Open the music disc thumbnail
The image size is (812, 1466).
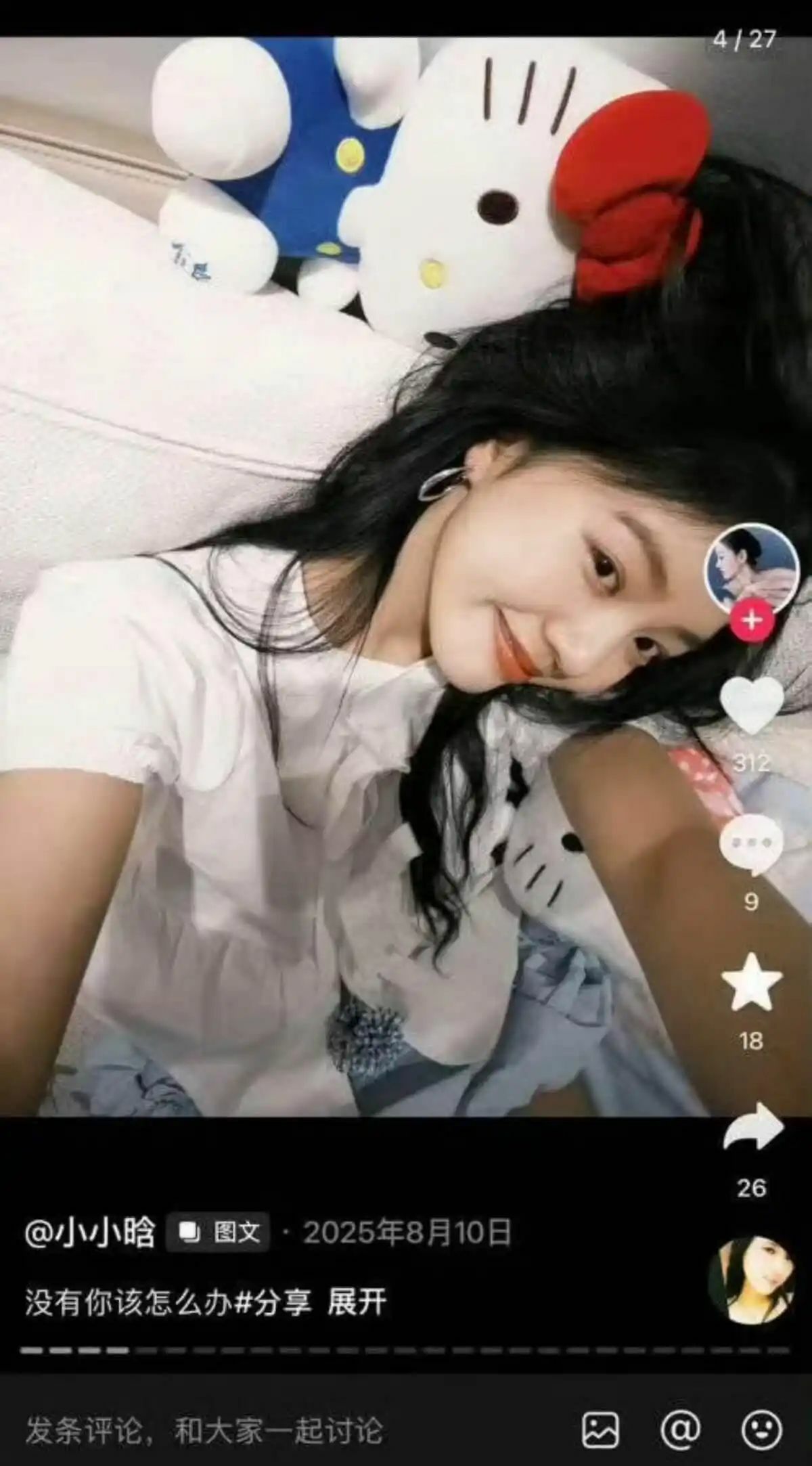[x=752, y=1281]
